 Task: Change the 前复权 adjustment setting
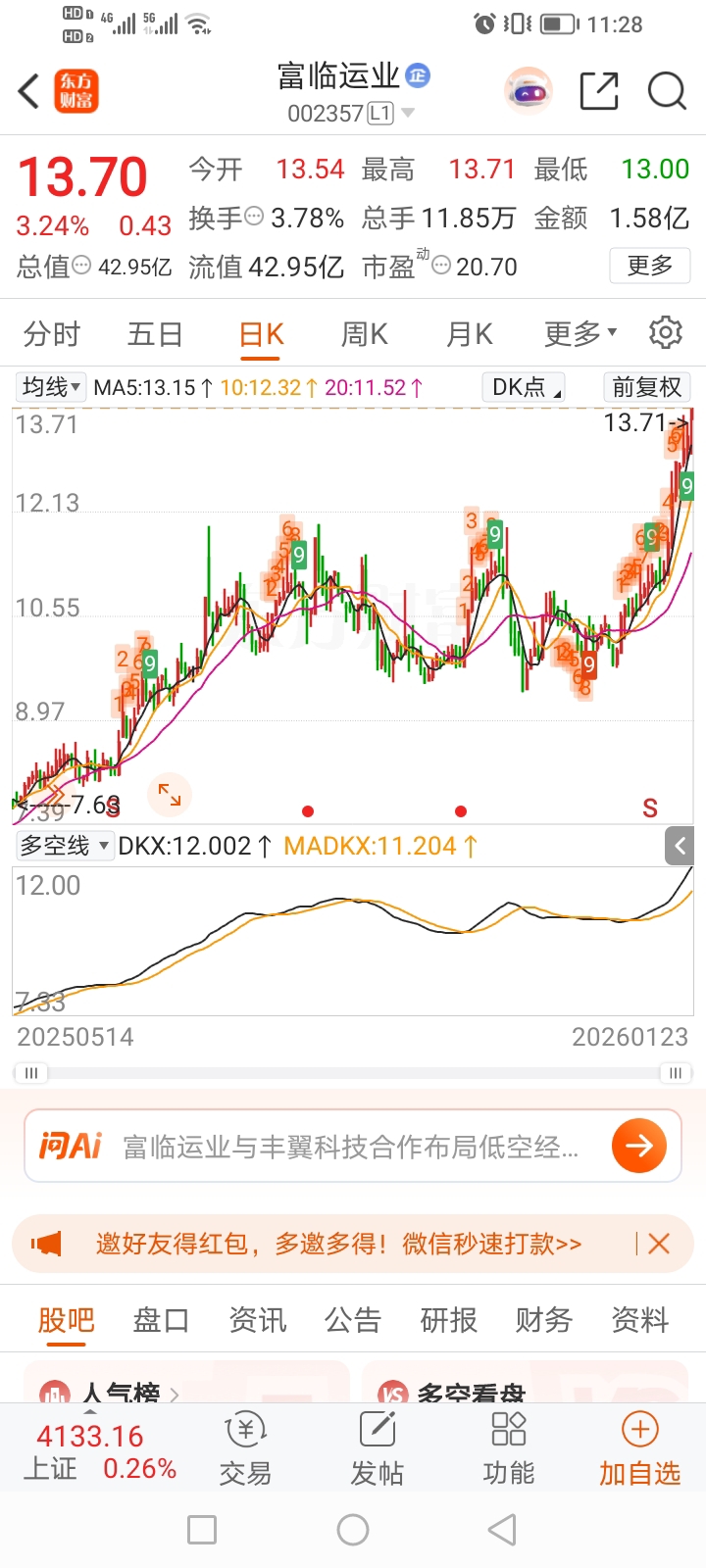point(646,387)
